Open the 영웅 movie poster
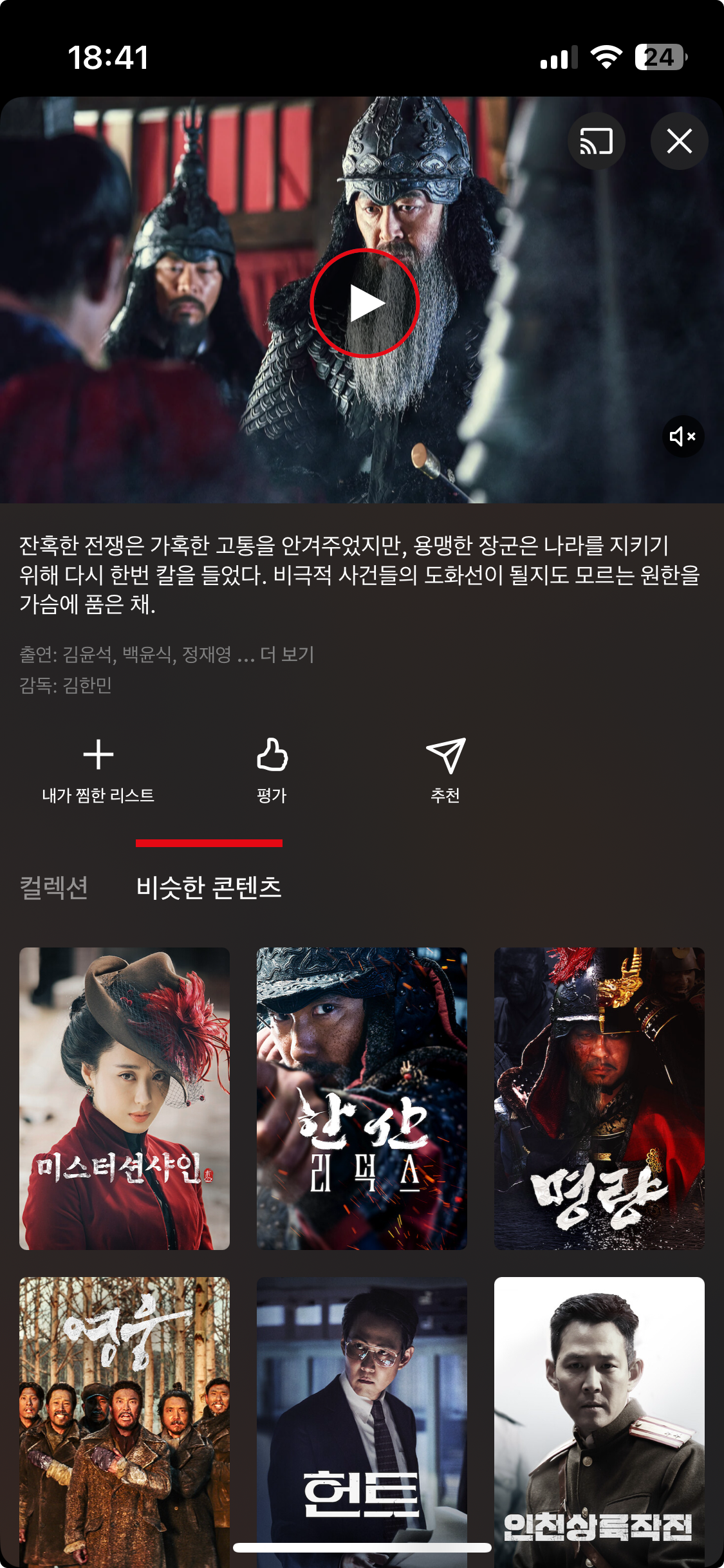 coord(124,1416)
